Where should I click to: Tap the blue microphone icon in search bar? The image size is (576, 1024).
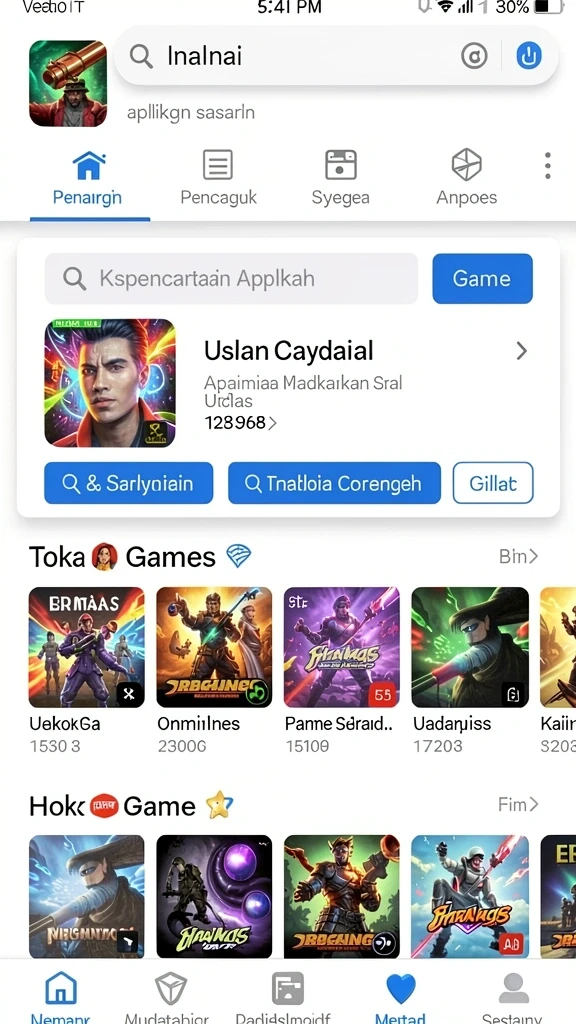529,56
